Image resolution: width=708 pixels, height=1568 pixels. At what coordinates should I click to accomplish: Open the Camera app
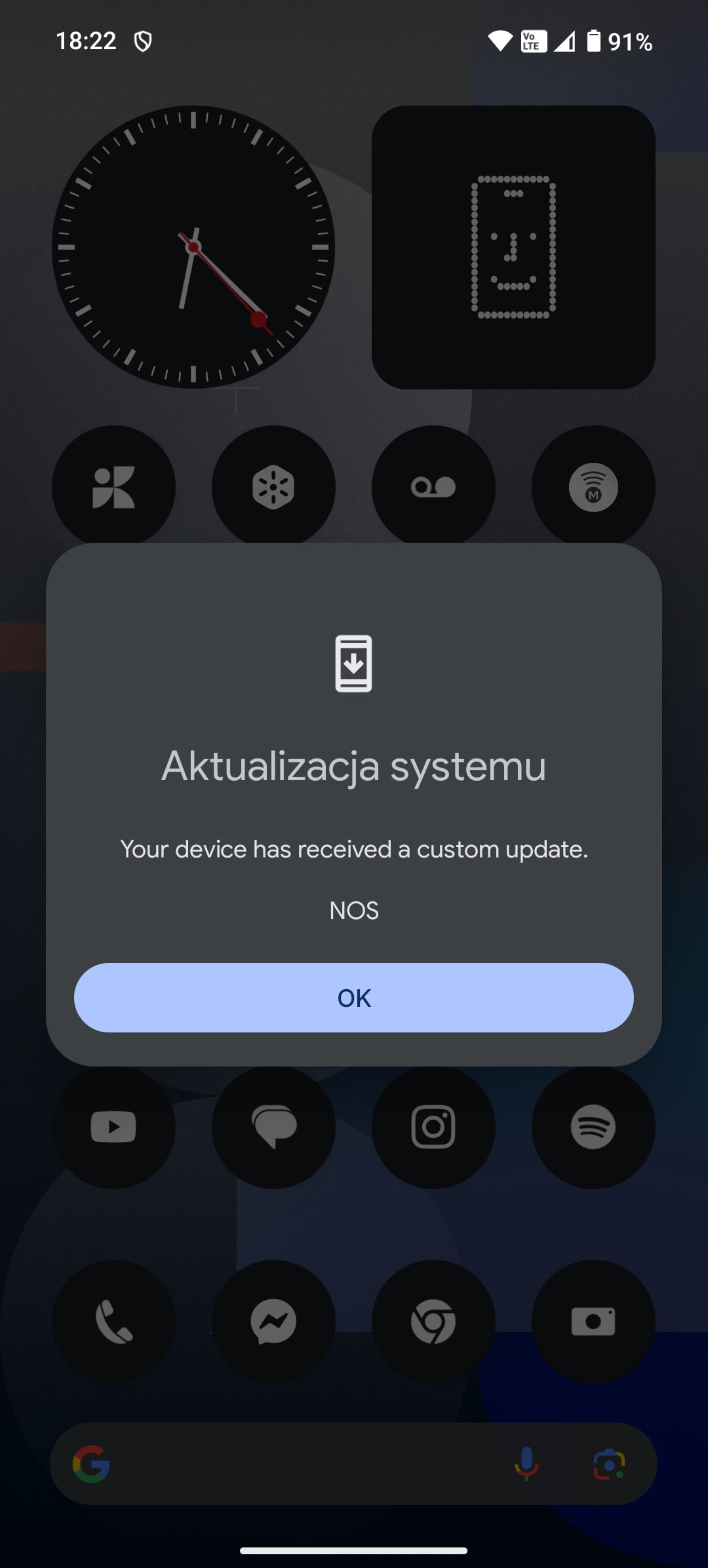tap(593, 1322)
